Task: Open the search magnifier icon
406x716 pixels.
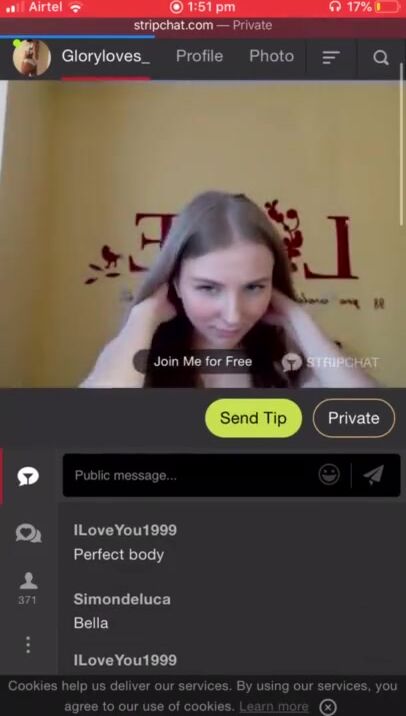Action: click(x=380, y=58)
